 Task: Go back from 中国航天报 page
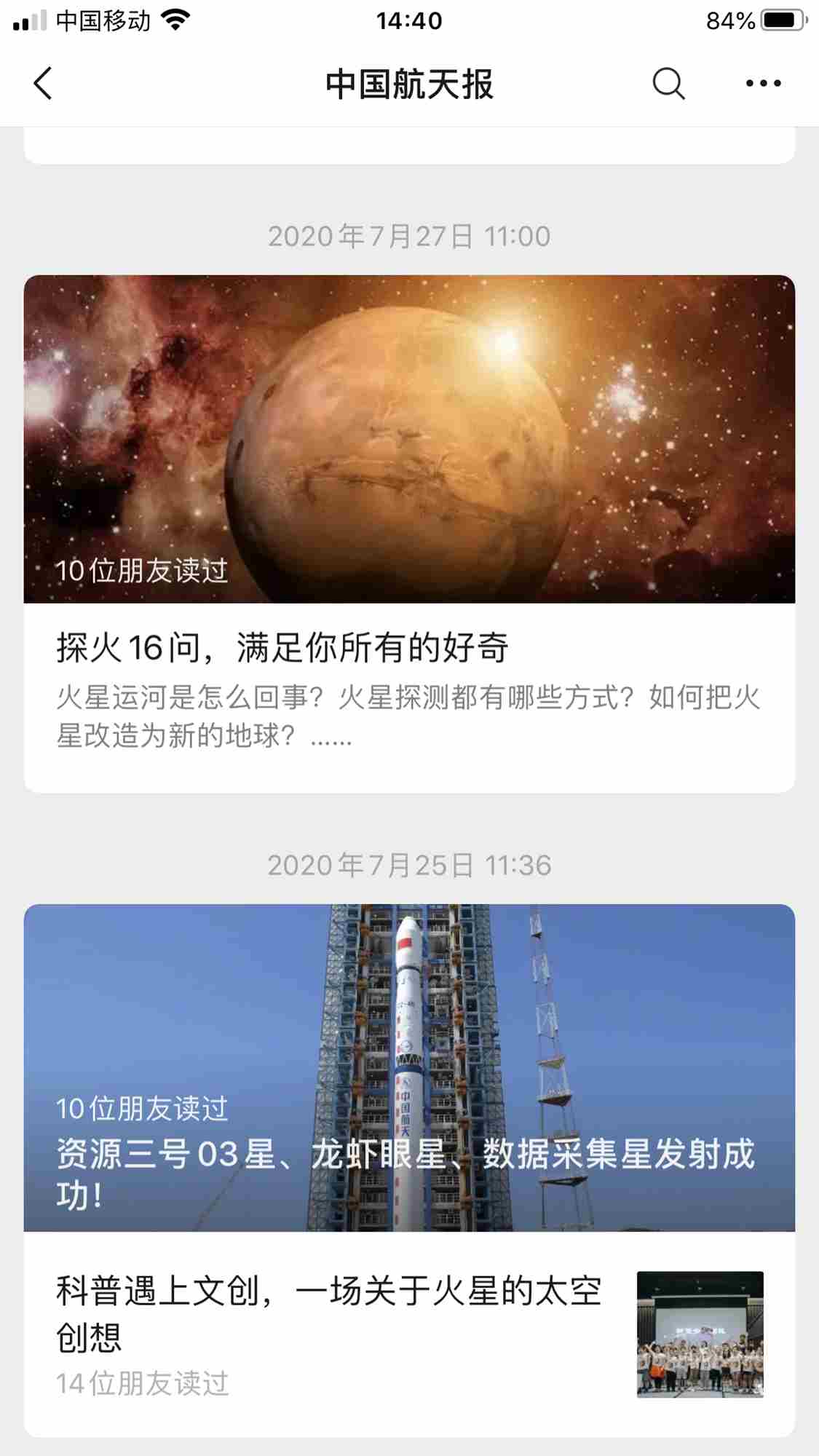pyautogui.click(x=44, y=83)
